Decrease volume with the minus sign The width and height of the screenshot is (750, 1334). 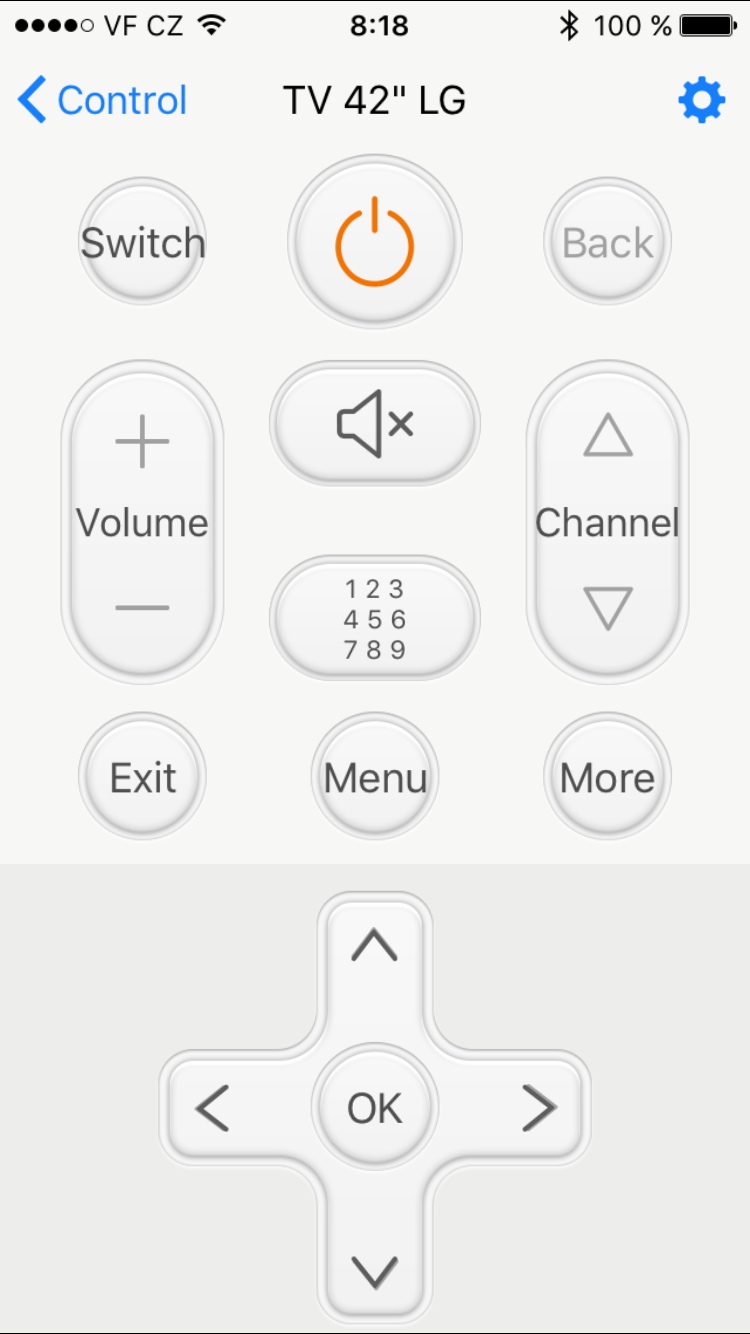(142, 607)
